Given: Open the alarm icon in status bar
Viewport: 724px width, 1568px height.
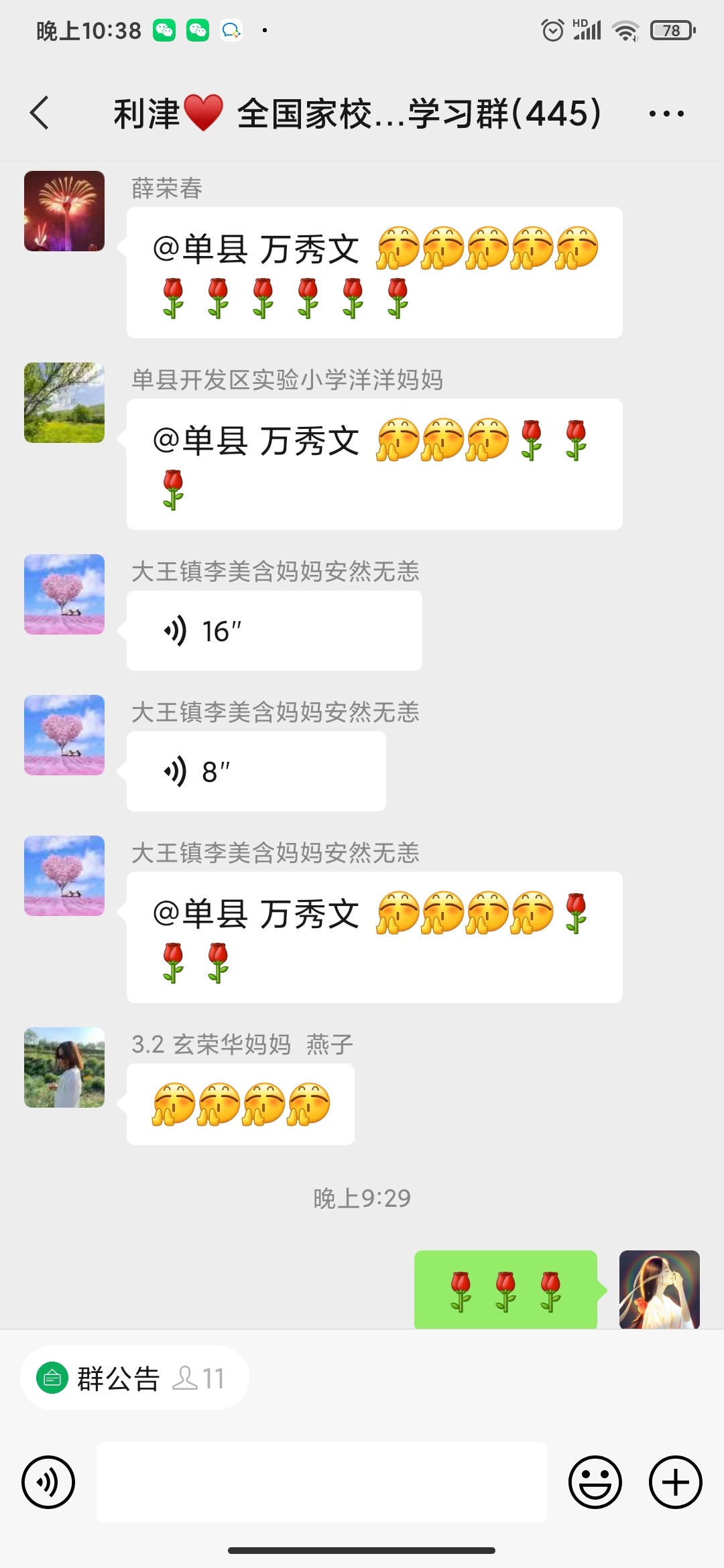Looking at the screenshot, I should 552,30.
